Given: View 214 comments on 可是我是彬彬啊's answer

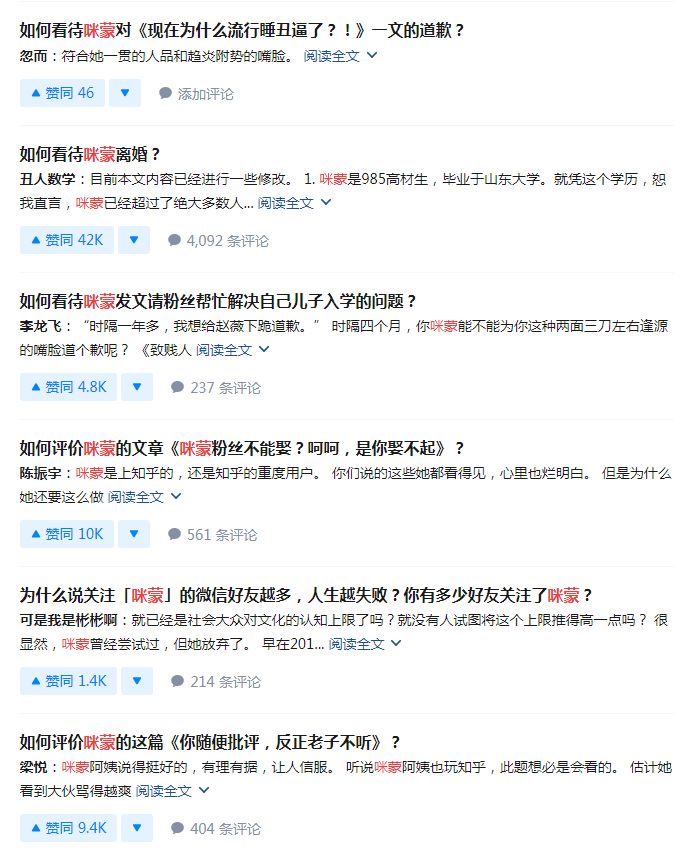Looking at the screenshot, I should coord(216,681).
